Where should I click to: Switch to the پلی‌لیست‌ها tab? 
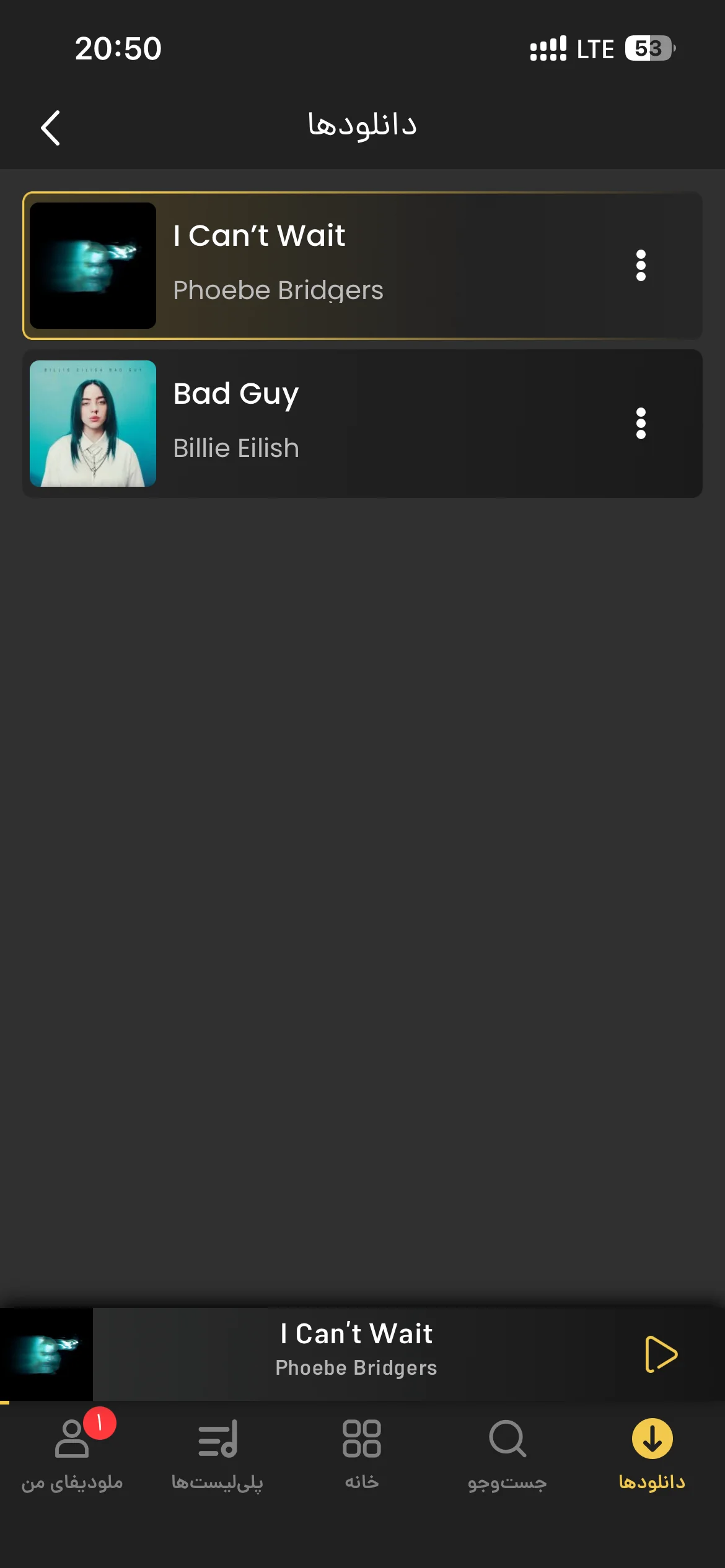tap(217, 1453)
